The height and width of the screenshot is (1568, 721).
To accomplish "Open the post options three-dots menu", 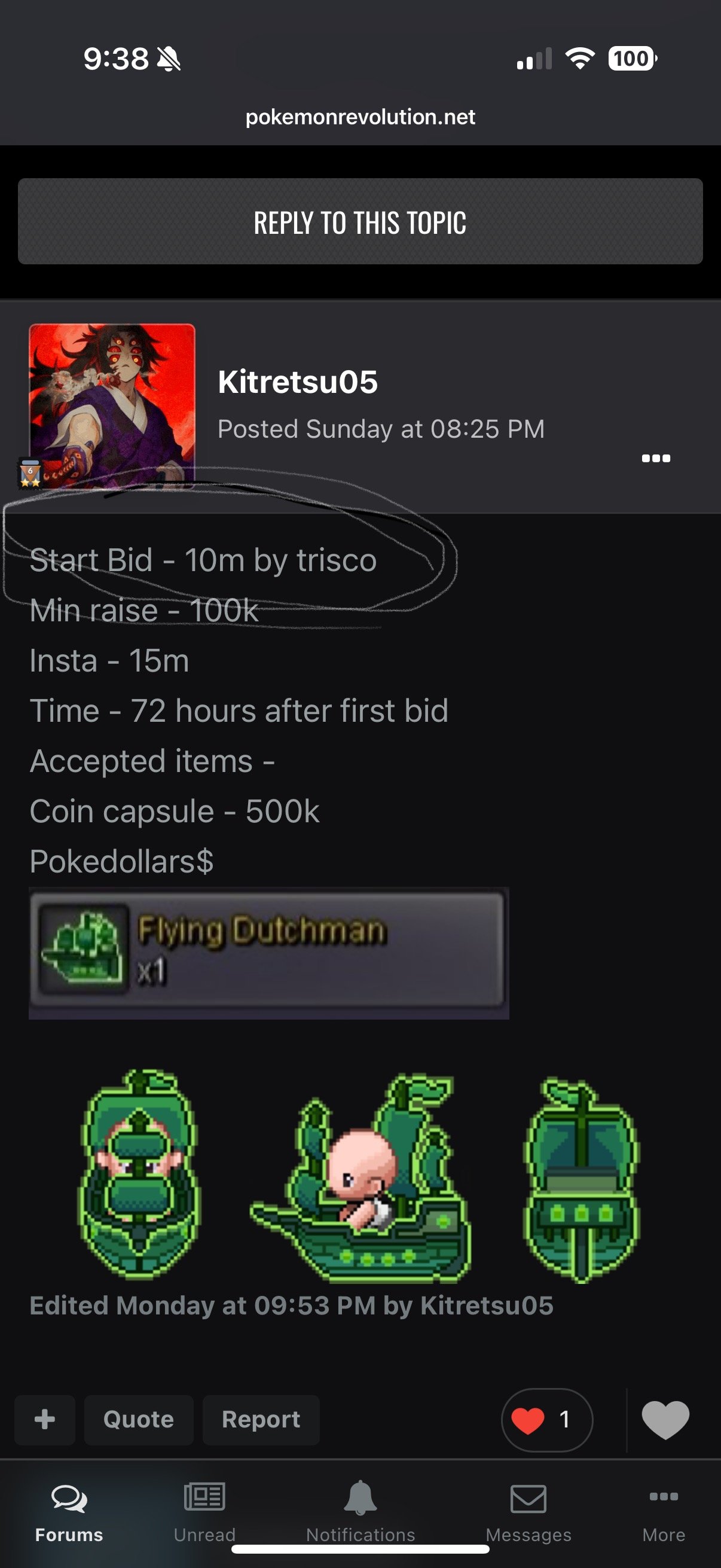I will pyautogui.click(x=655, y=458).
